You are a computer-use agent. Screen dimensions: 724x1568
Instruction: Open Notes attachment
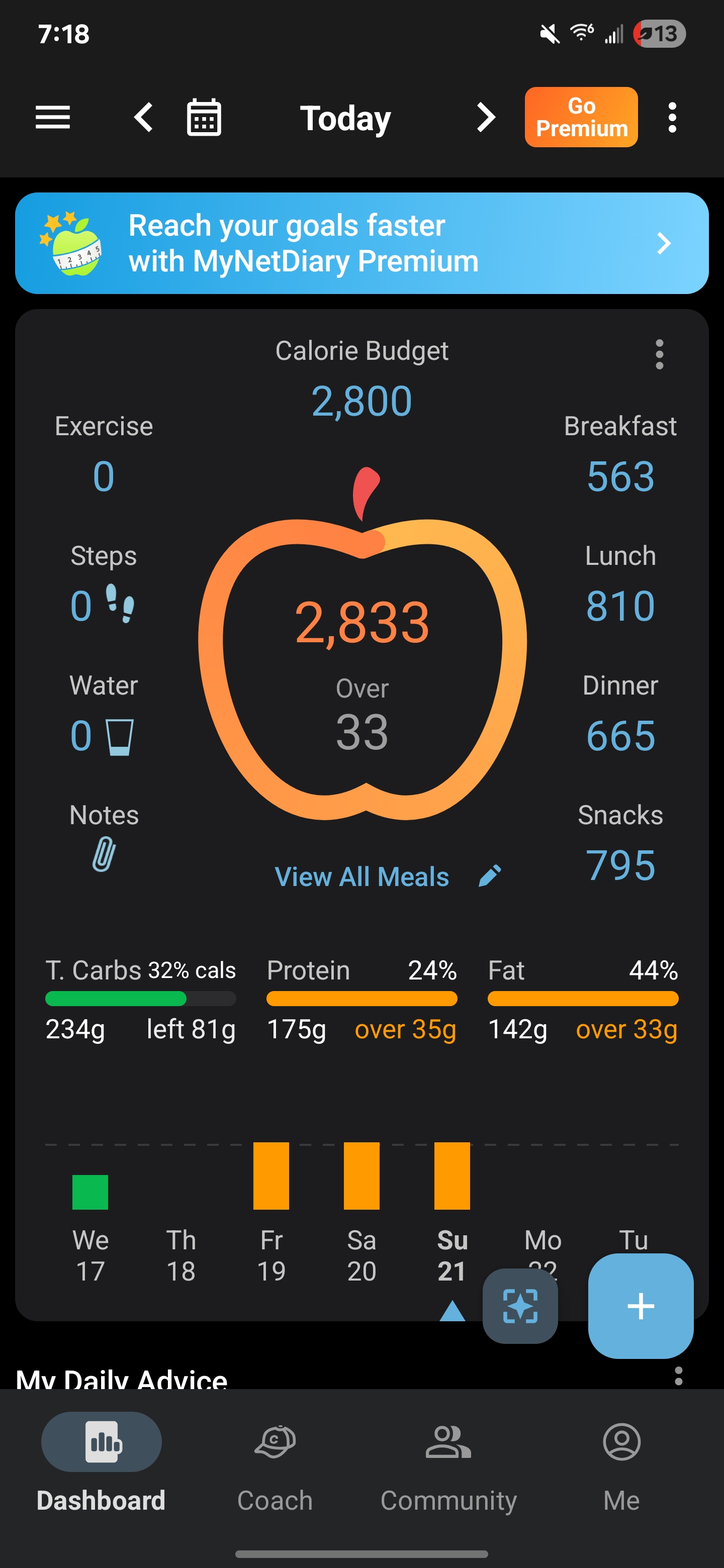[x=104, y=852]
